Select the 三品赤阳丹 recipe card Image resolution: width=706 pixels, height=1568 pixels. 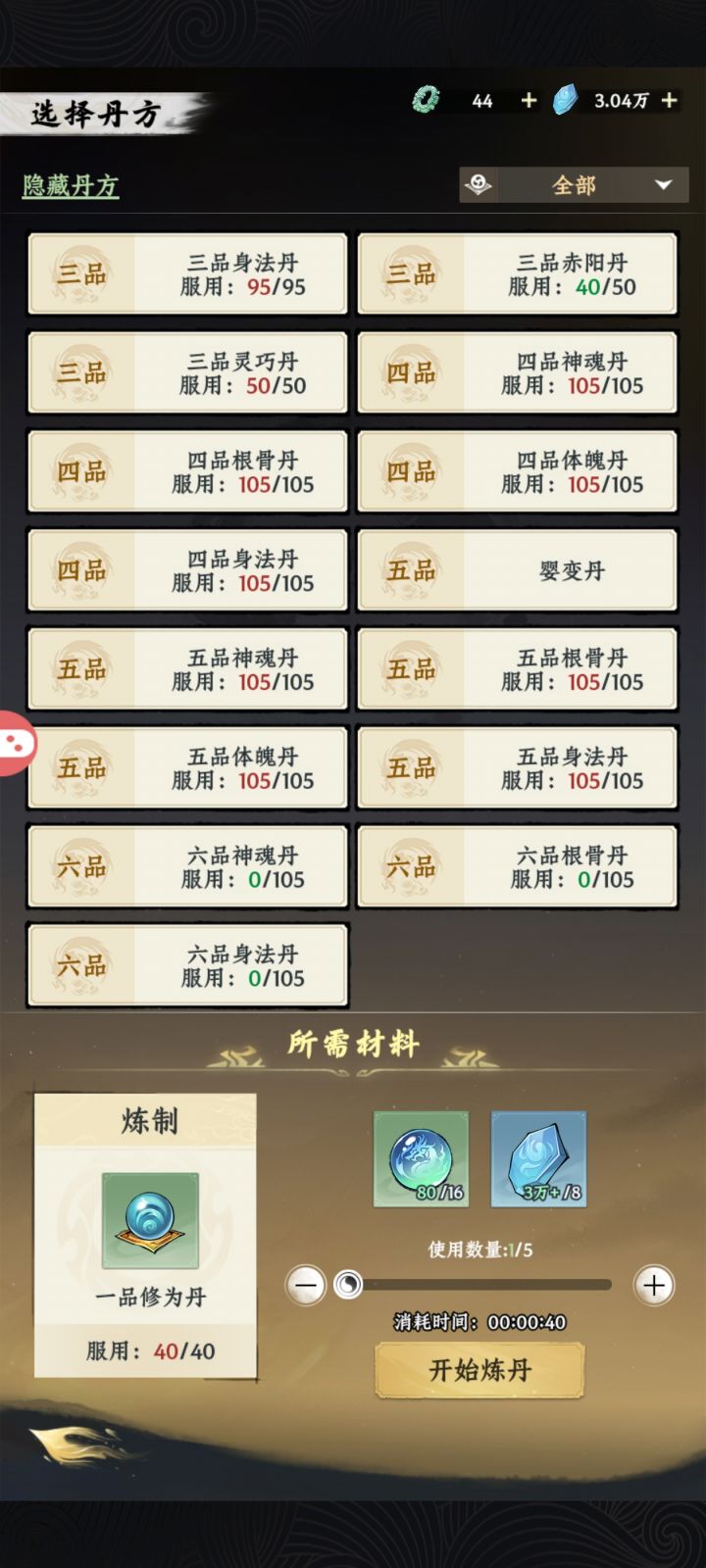coord(518,273)
